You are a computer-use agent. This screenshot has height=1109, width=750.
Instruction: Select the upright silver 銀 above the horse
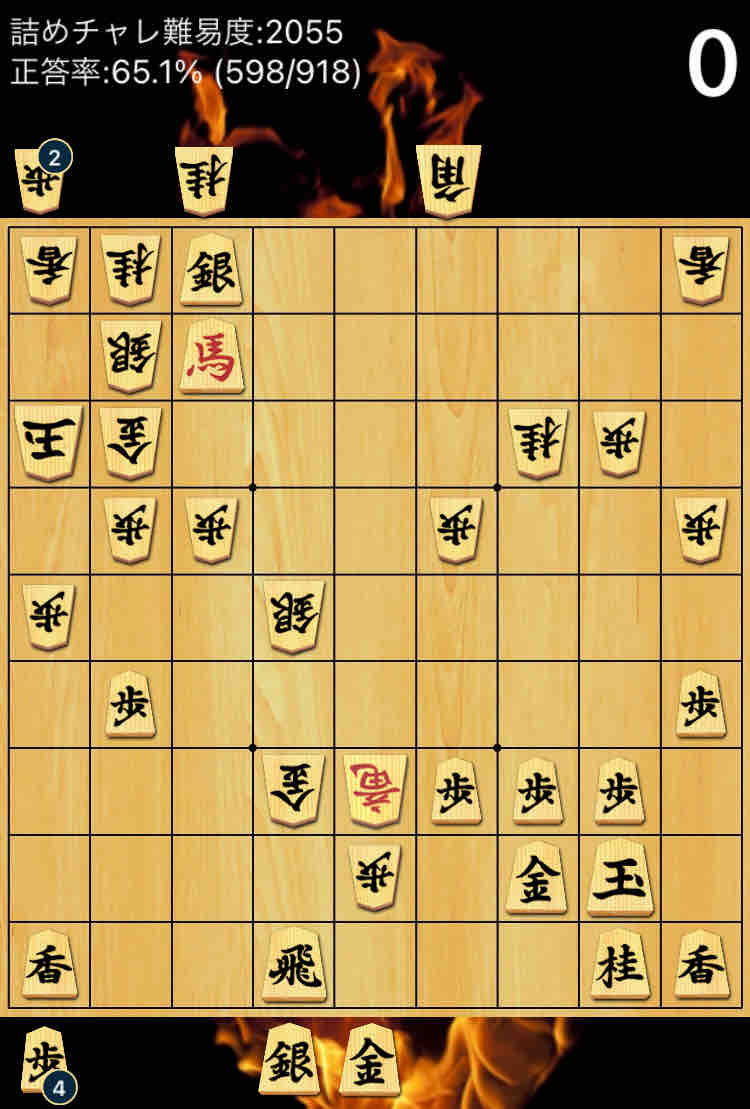[211, 270]
